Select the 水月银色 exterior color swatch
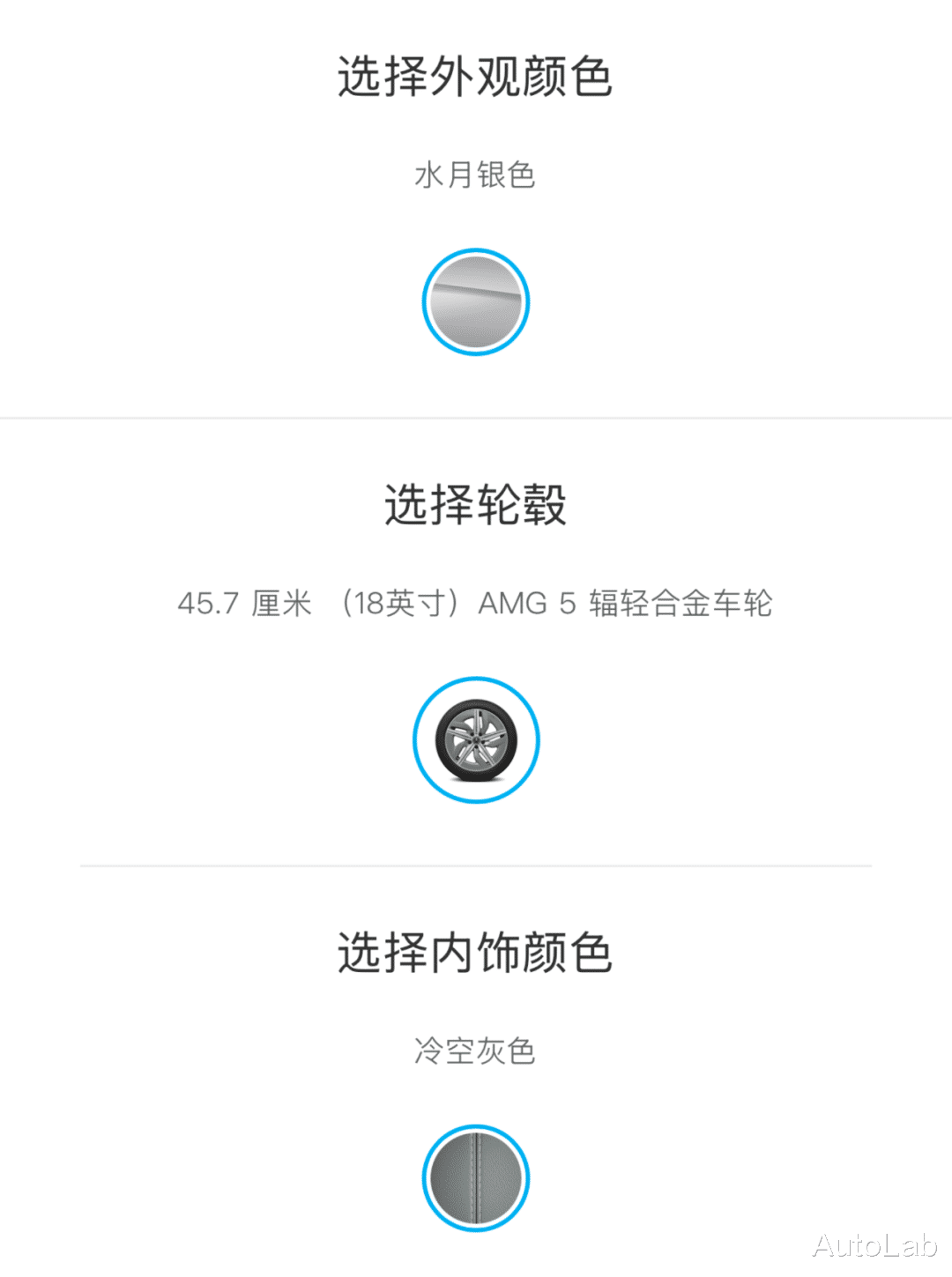This screenshot has width=952, height=1277. point(475,302)
